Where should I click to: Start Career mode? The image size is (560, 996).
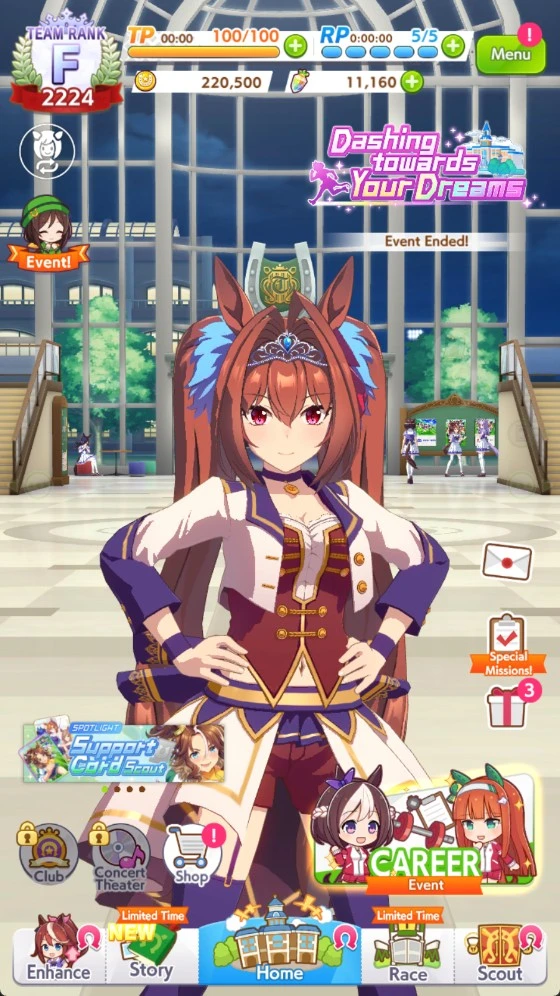click(x=424, y=831)
